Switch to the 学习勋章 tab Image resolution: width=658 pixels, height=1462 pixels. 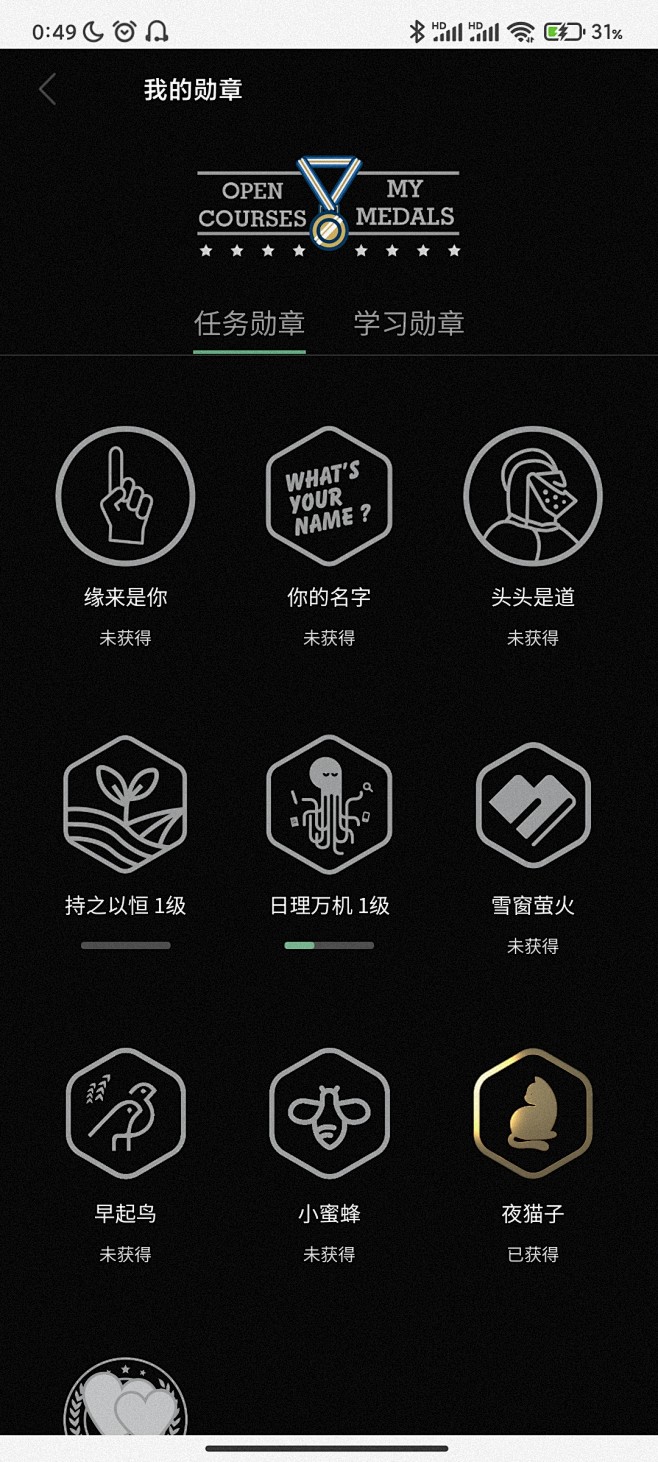pyautogui.click(x=409, y=323)
